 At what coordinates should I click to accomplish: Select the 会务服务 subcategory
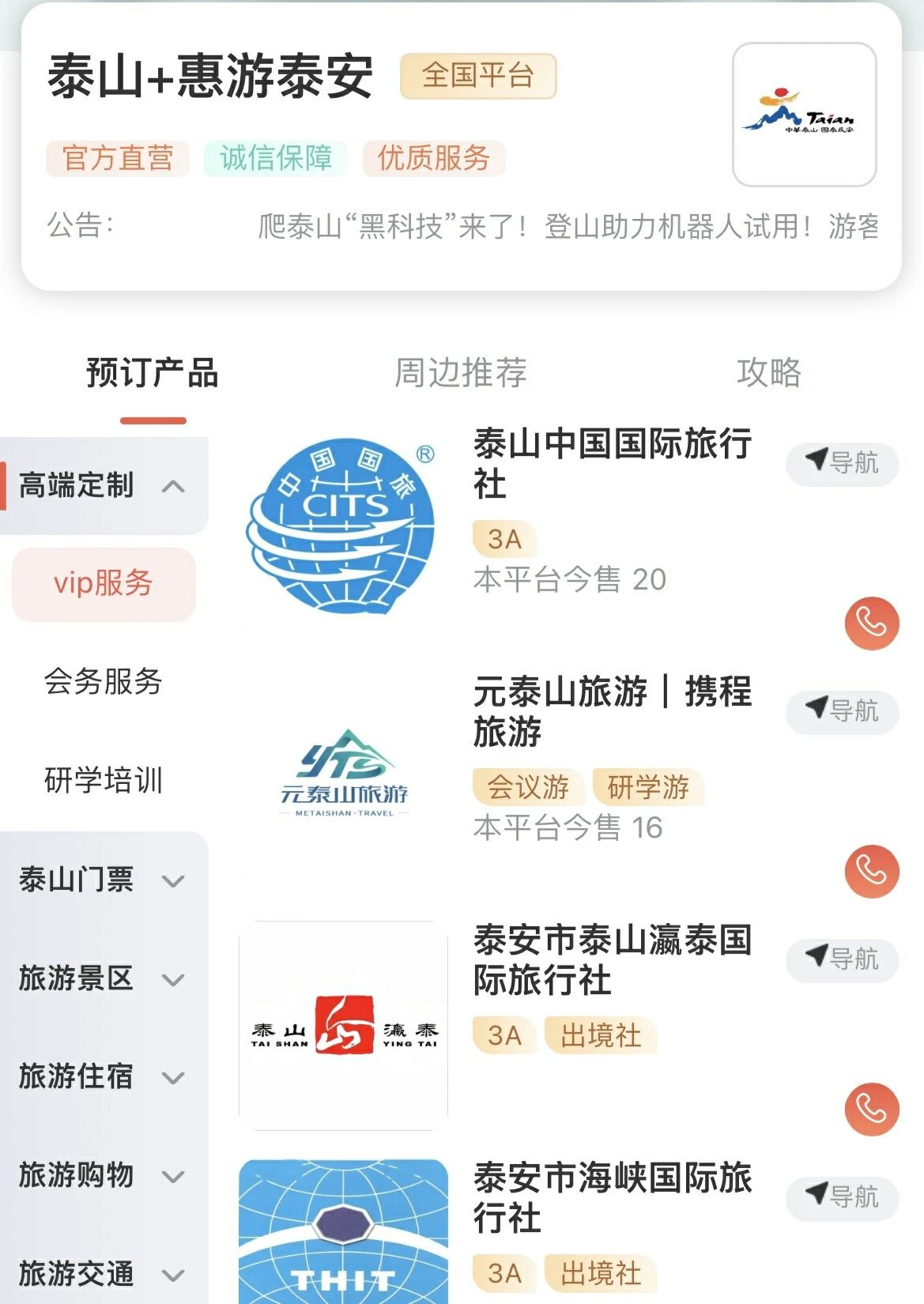click(x=104, y=681)
